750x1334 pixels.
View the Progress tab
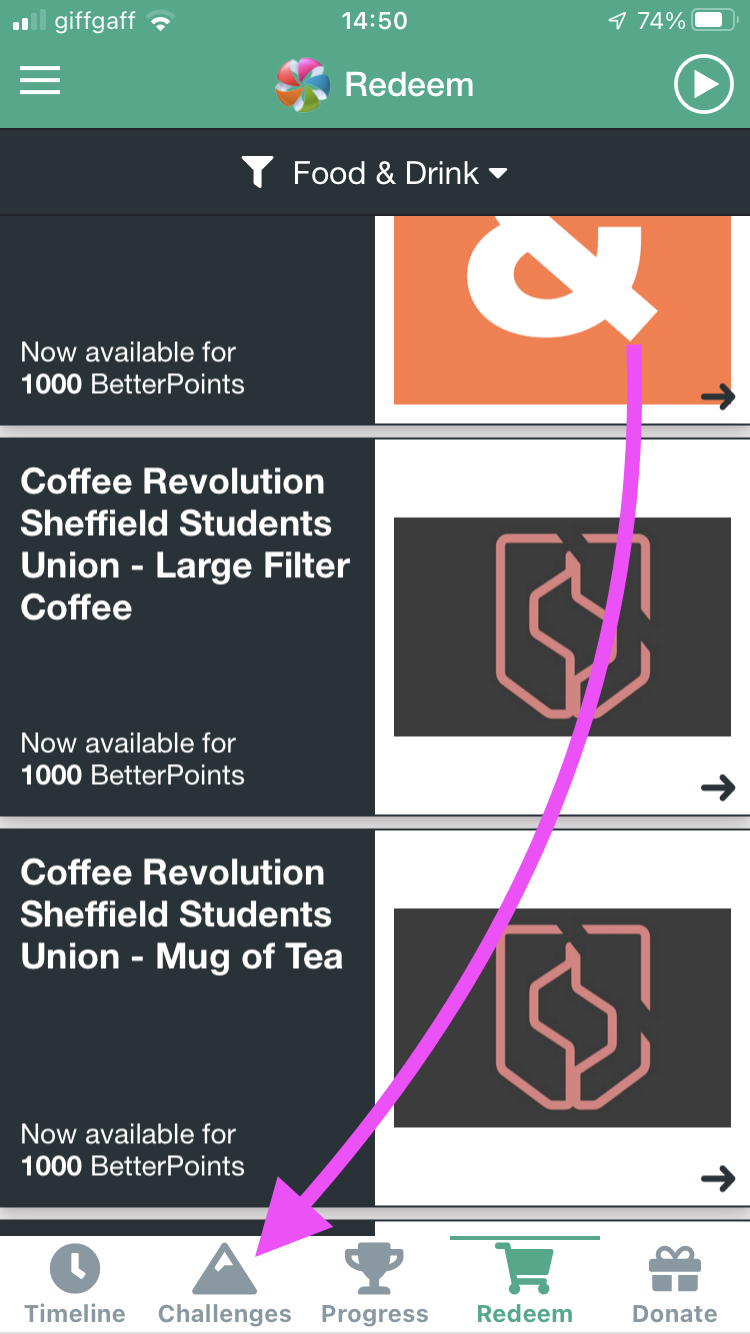pos(375,1285)
